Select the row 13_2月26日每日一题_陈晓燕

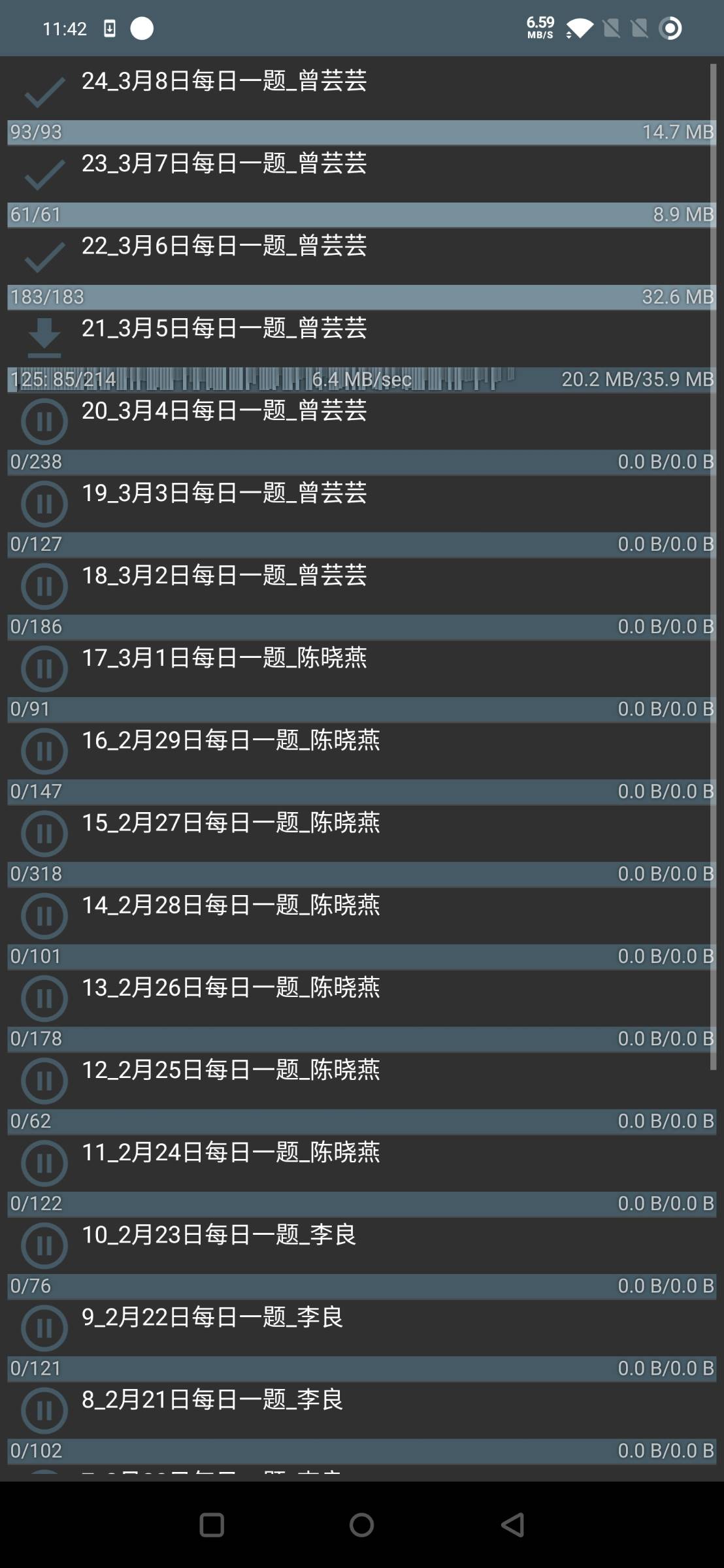pos(230,987)
